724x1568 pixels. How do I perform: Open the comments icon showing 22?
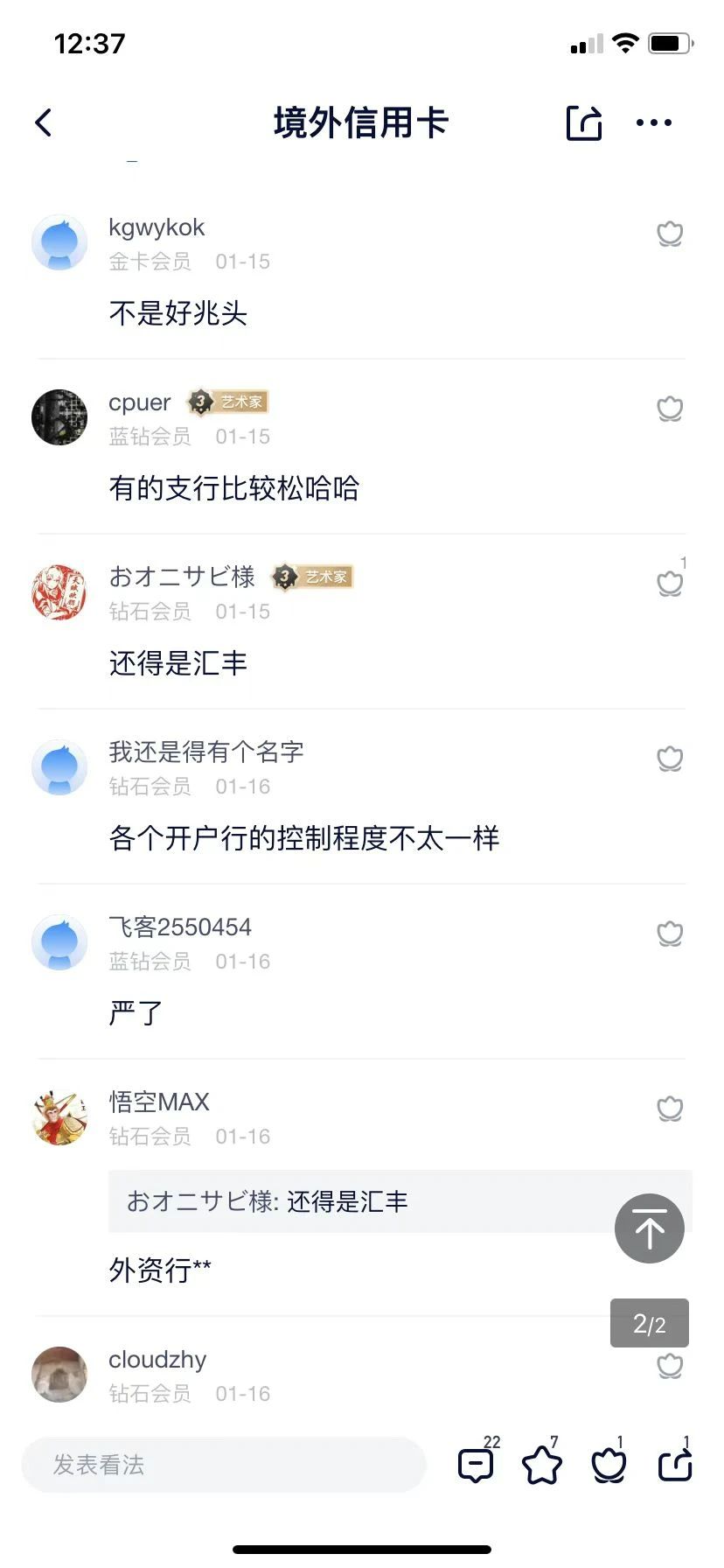pos(476,1465)
